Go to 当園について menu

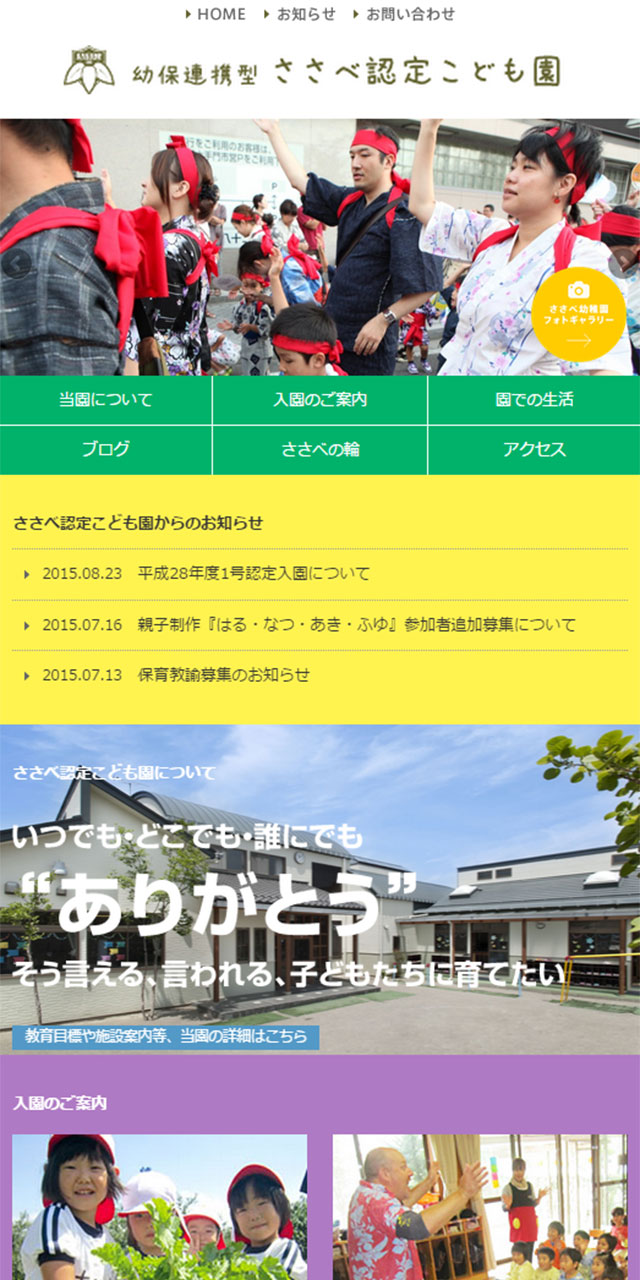(x=106, y=400)
